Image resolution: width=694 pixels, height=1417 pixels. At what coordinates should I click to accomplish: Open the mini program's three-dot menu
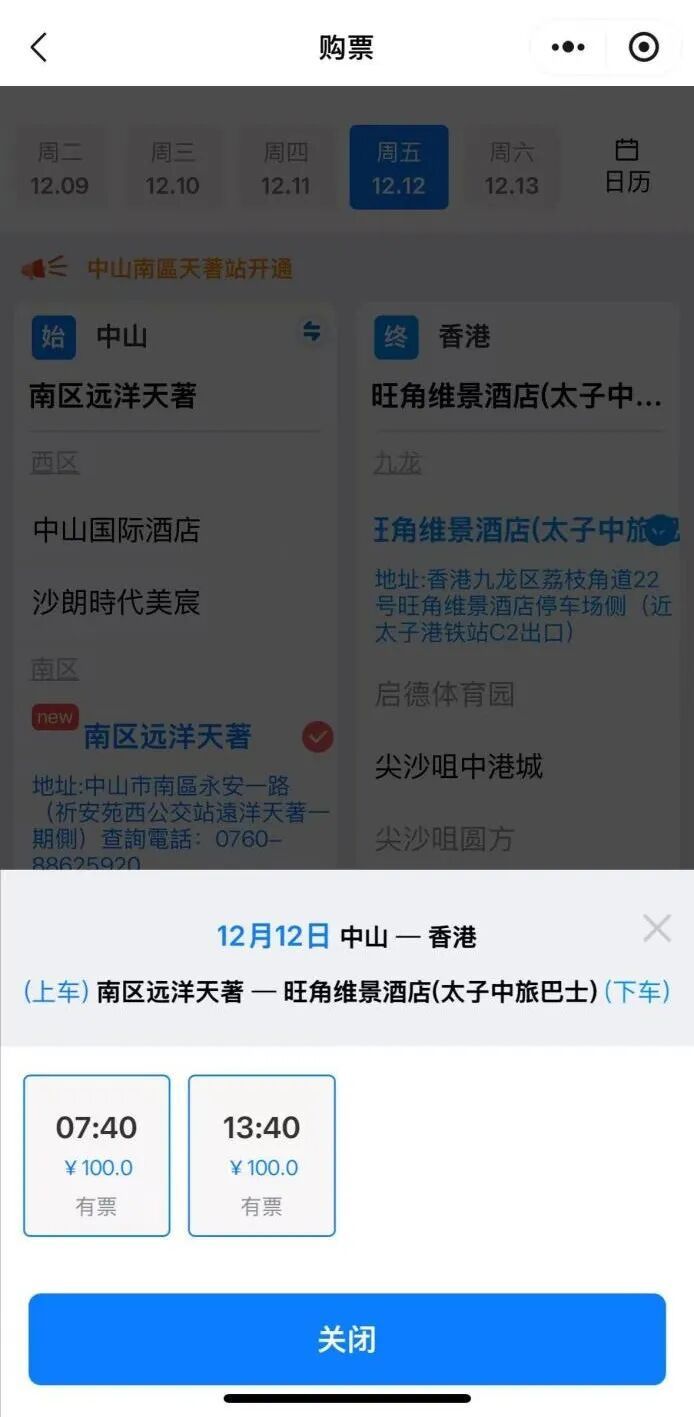pos(568,47)
